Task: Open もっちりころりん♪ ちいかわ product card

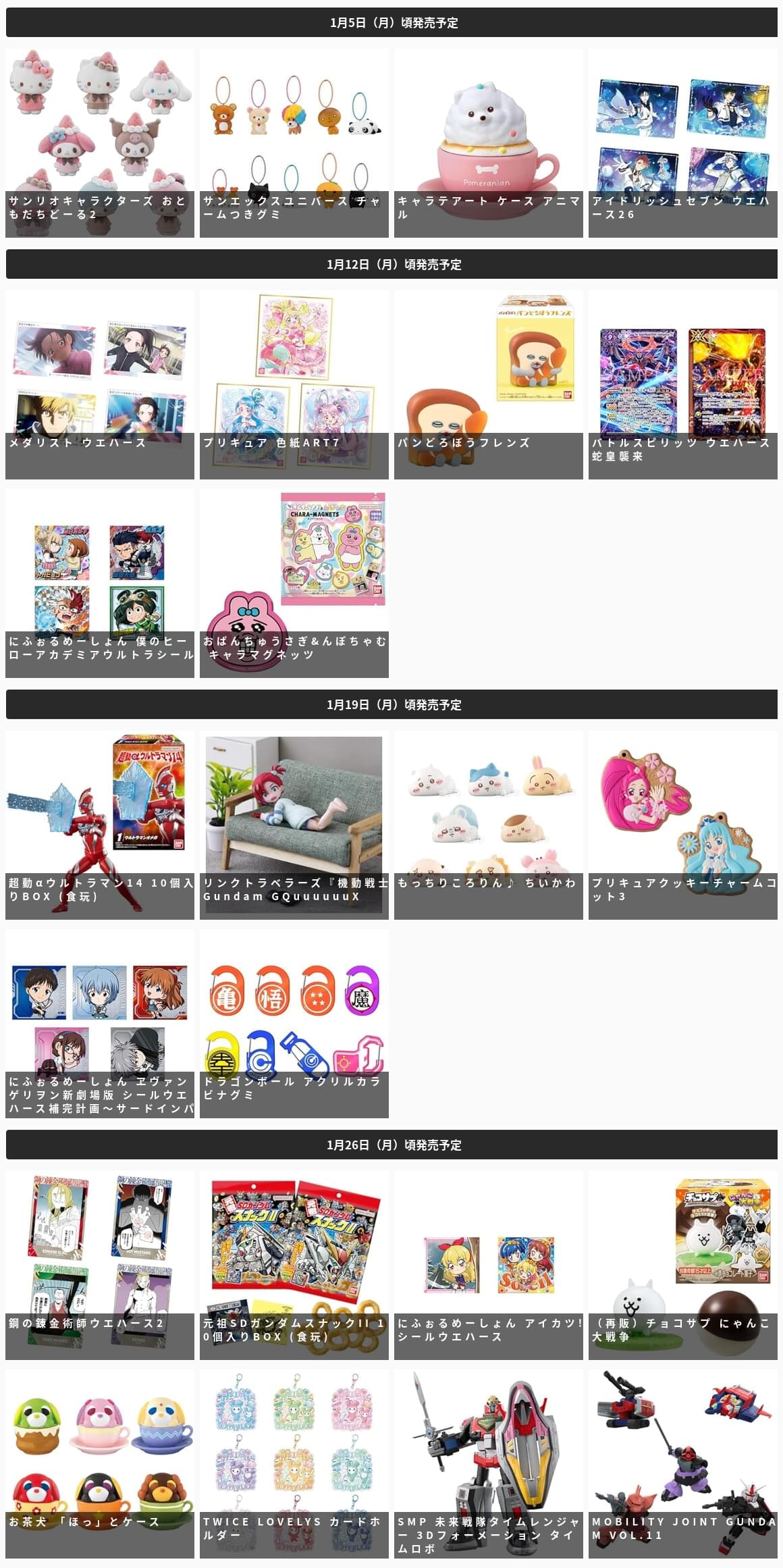Action: tap(488, 825)
